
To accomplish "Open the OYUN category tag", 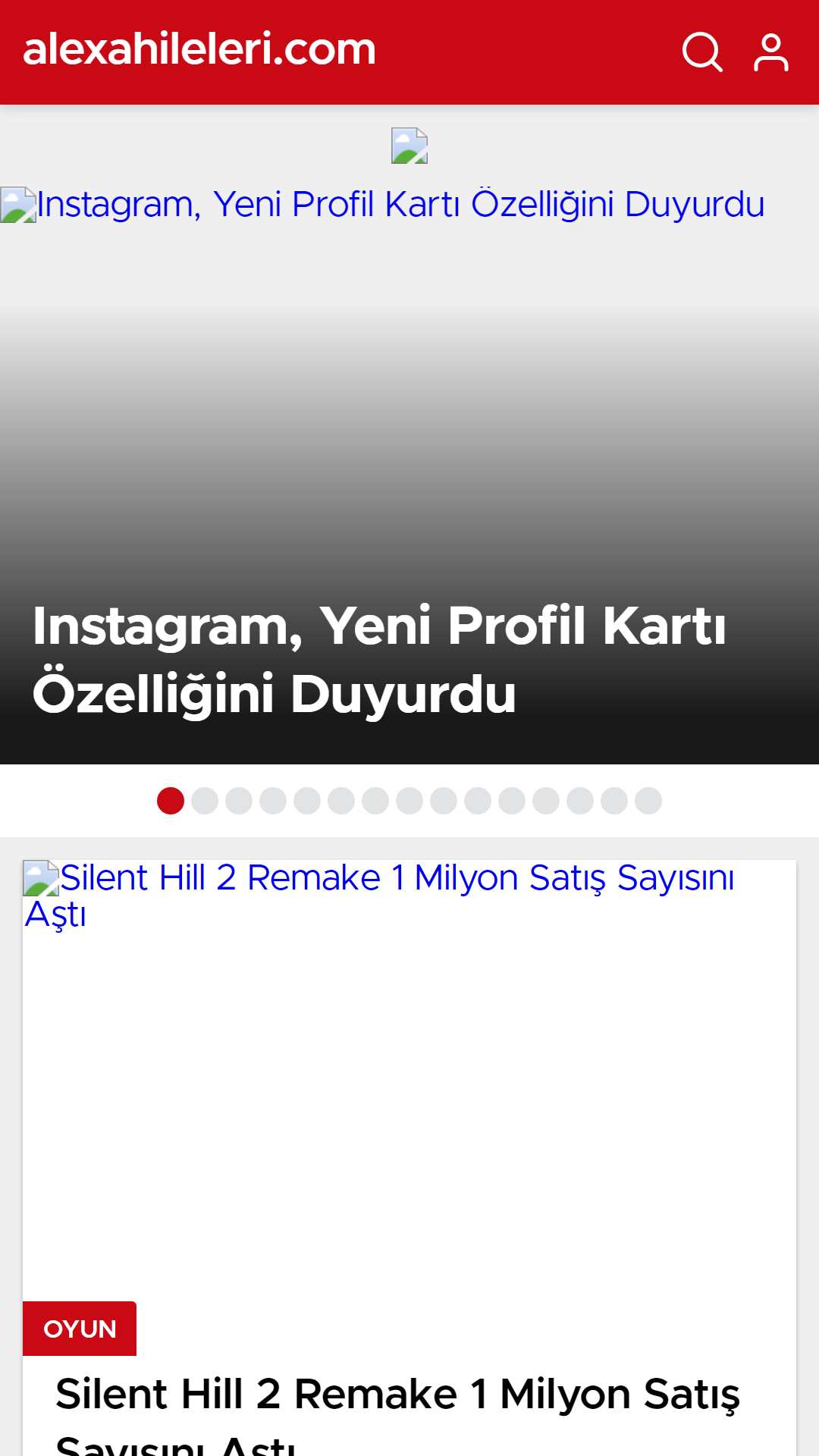I will [x=80, y=1329].
